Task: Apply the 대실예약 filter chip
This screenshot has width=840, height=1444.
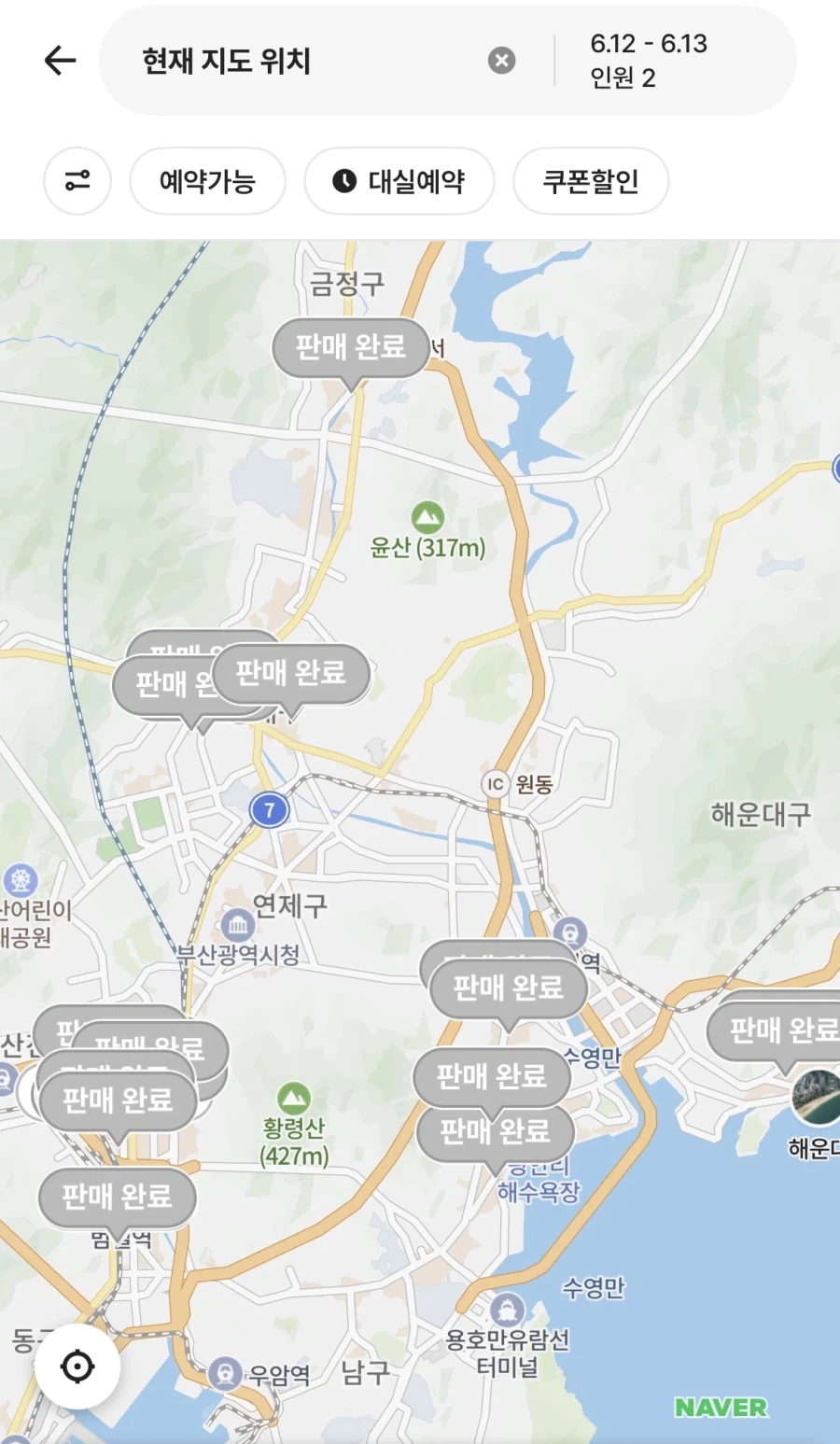Action: pyautogui.click(x=399, y=181)
